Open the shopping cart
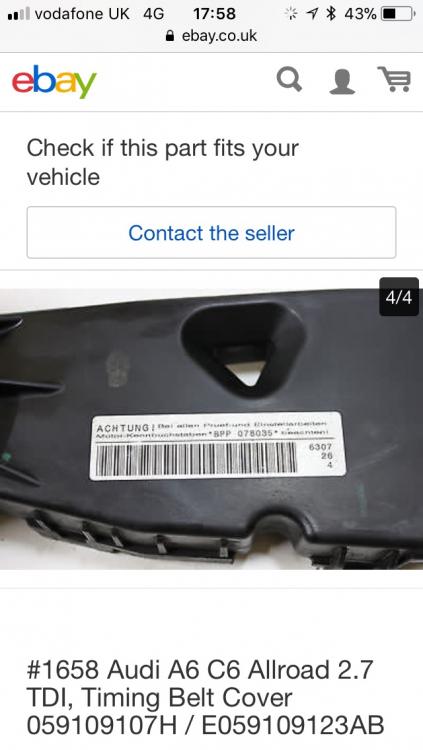Image resolution: width=423 pixels, height=750 pixels. click(x=394, y=79)
